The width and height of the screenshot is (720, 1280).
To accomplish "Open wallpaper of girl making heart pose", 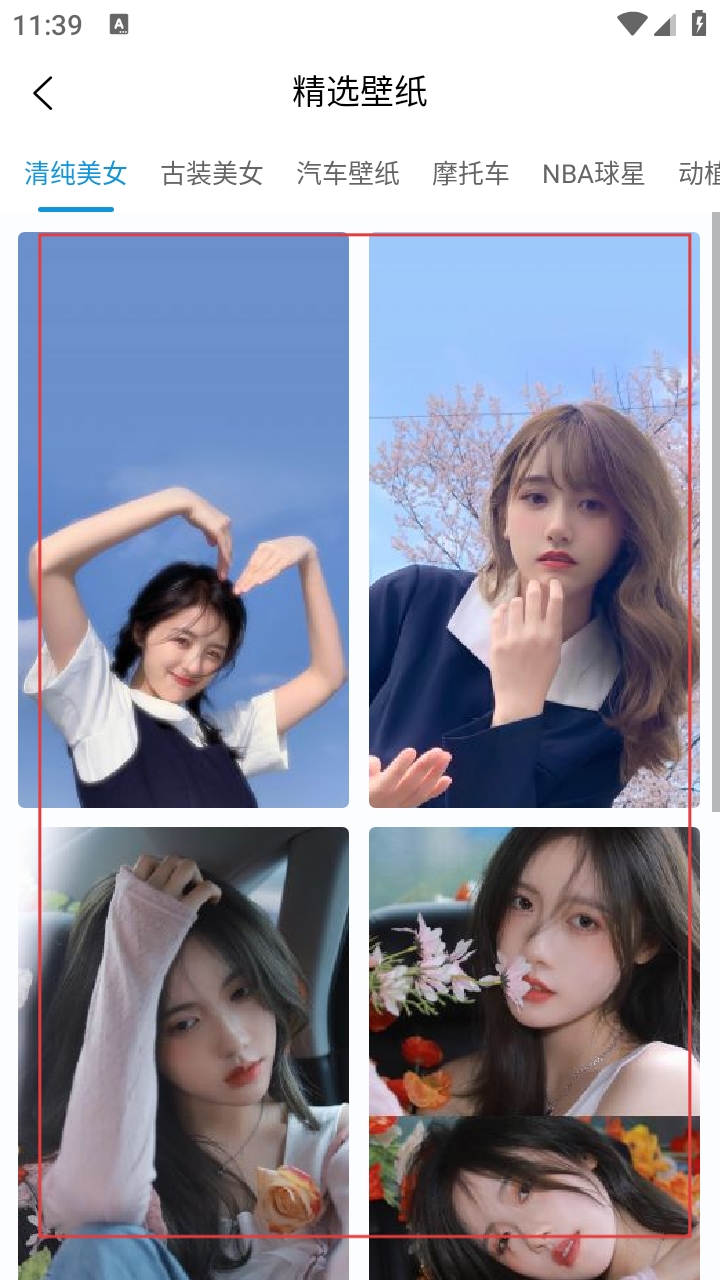I will [183, 520].
